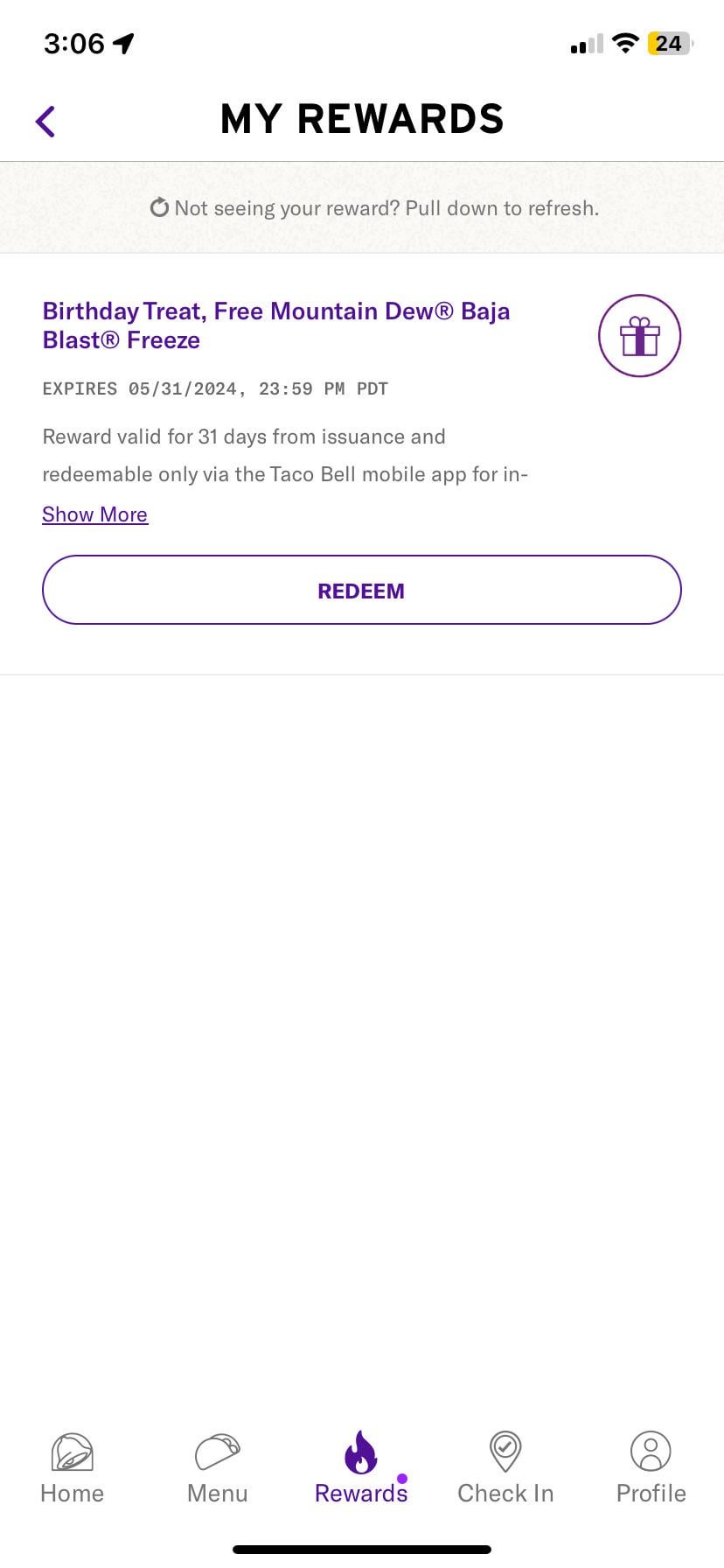Image resolution: width=724 pixels, height=1568 pixels.
Task: Select the Rewards tab
Action: pos(361,1469)
